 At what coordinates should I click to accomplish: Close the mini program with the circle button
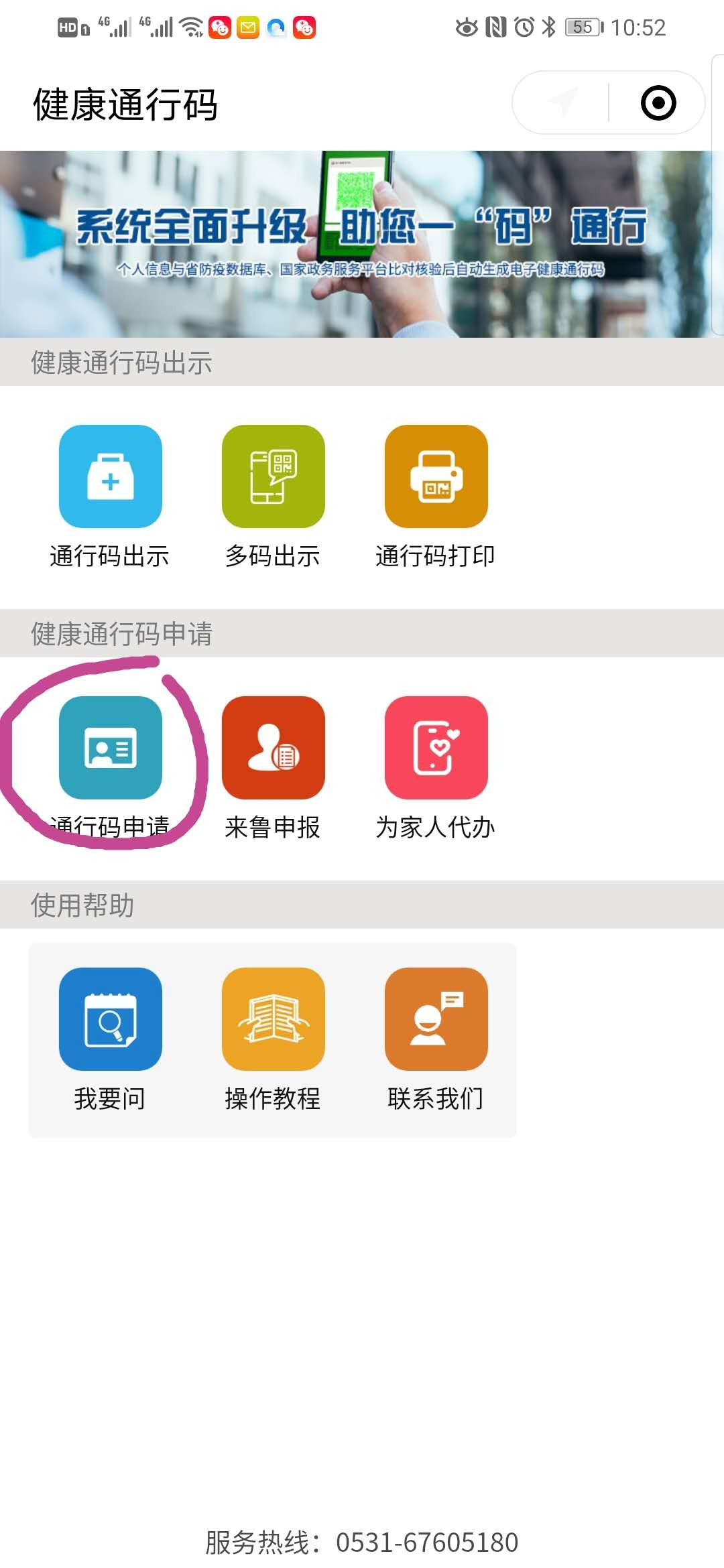(x=658, y=103)
